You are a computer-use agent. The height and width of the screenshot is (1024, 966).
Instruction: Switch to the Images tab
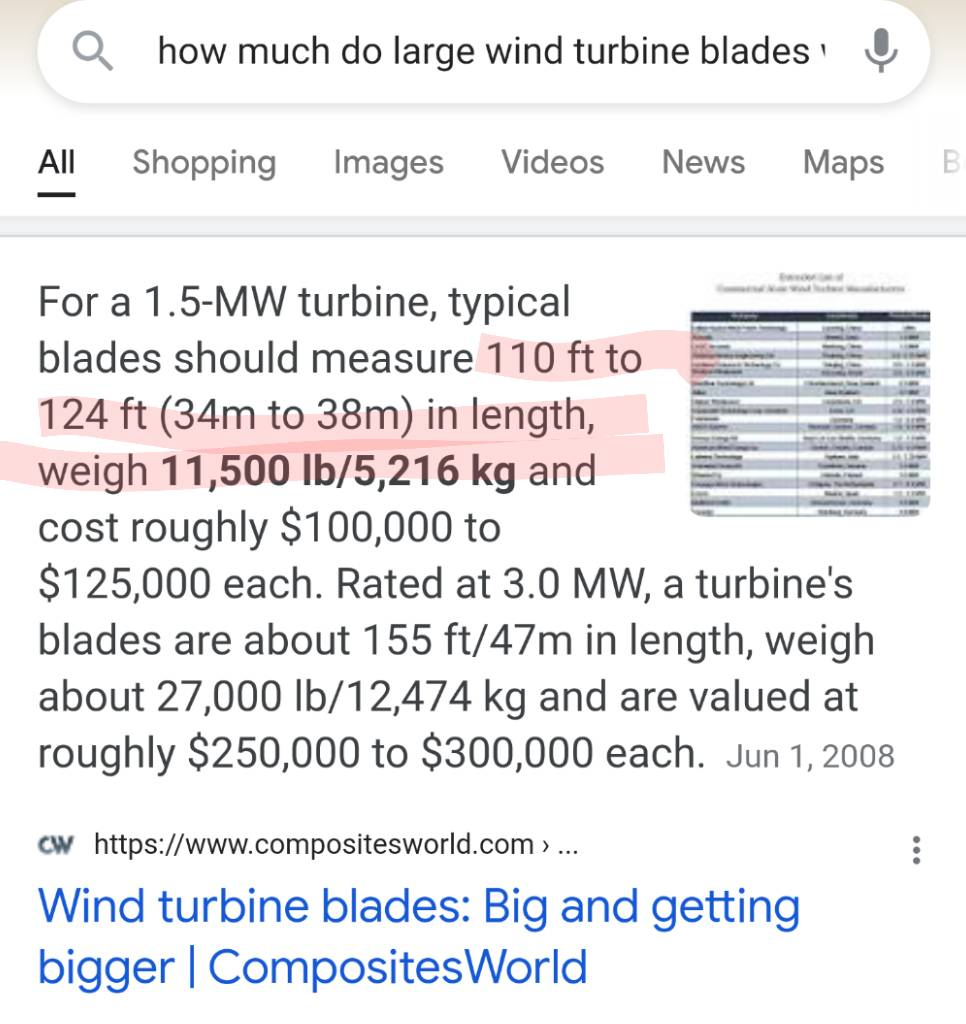388,162
